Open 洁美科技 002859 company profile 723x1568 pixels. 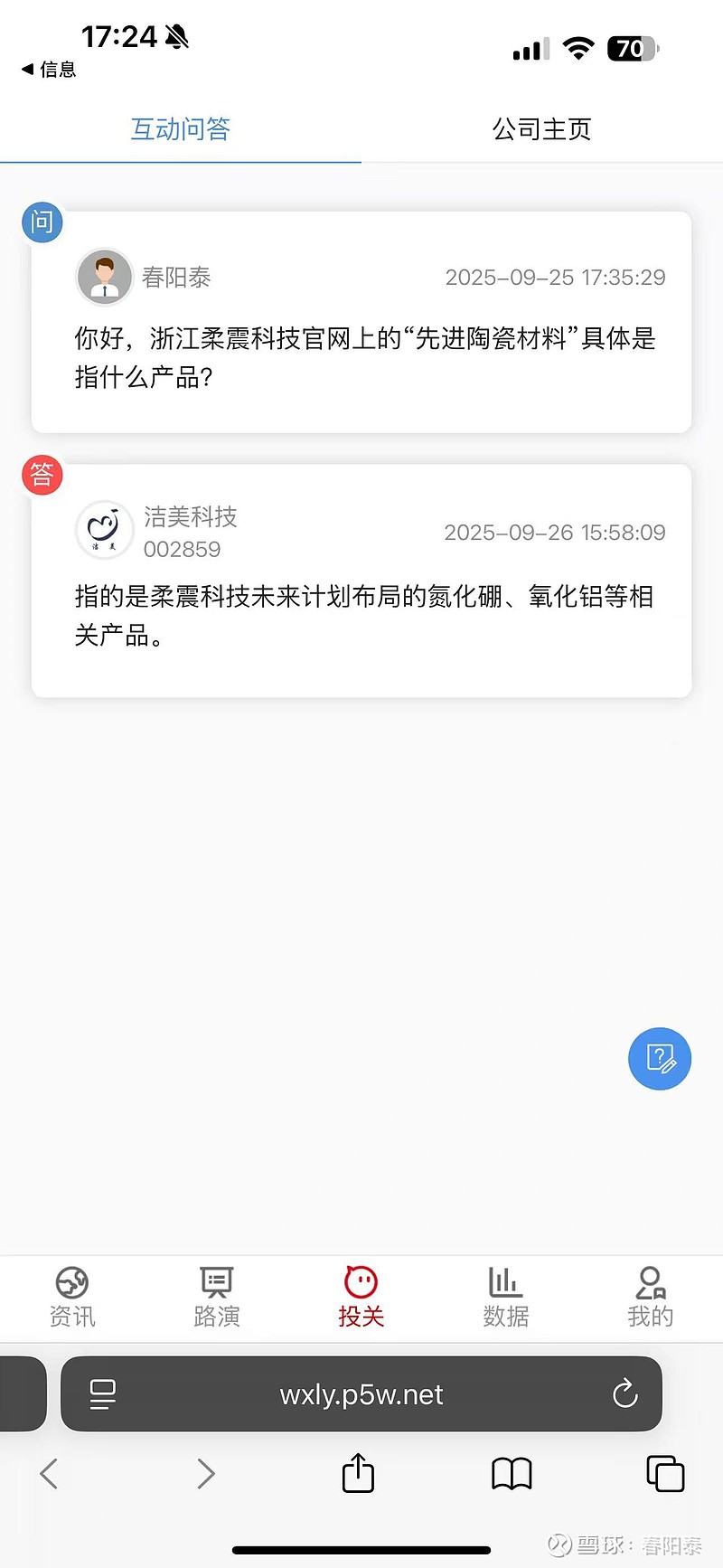point(157,532)
